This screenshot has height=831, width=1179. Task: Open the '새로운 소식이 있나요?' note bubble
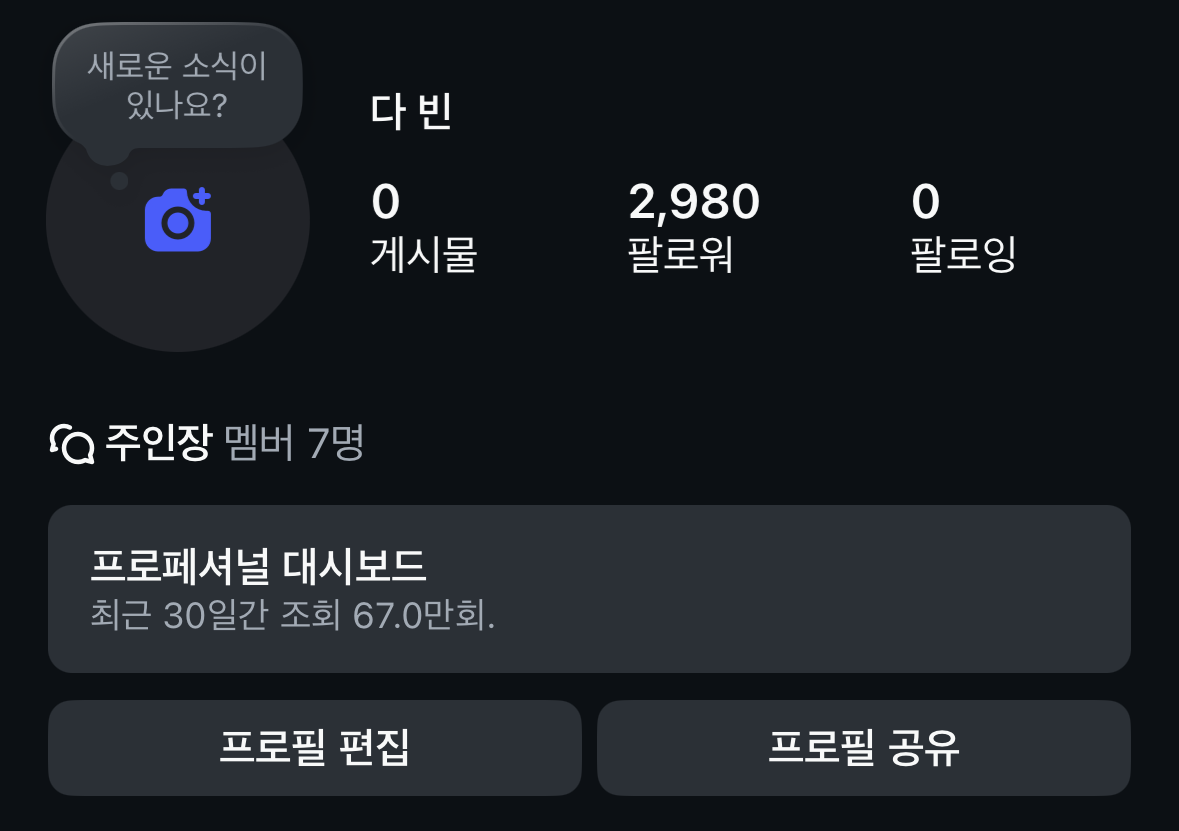pyautogui.click(x=177, y=85)
